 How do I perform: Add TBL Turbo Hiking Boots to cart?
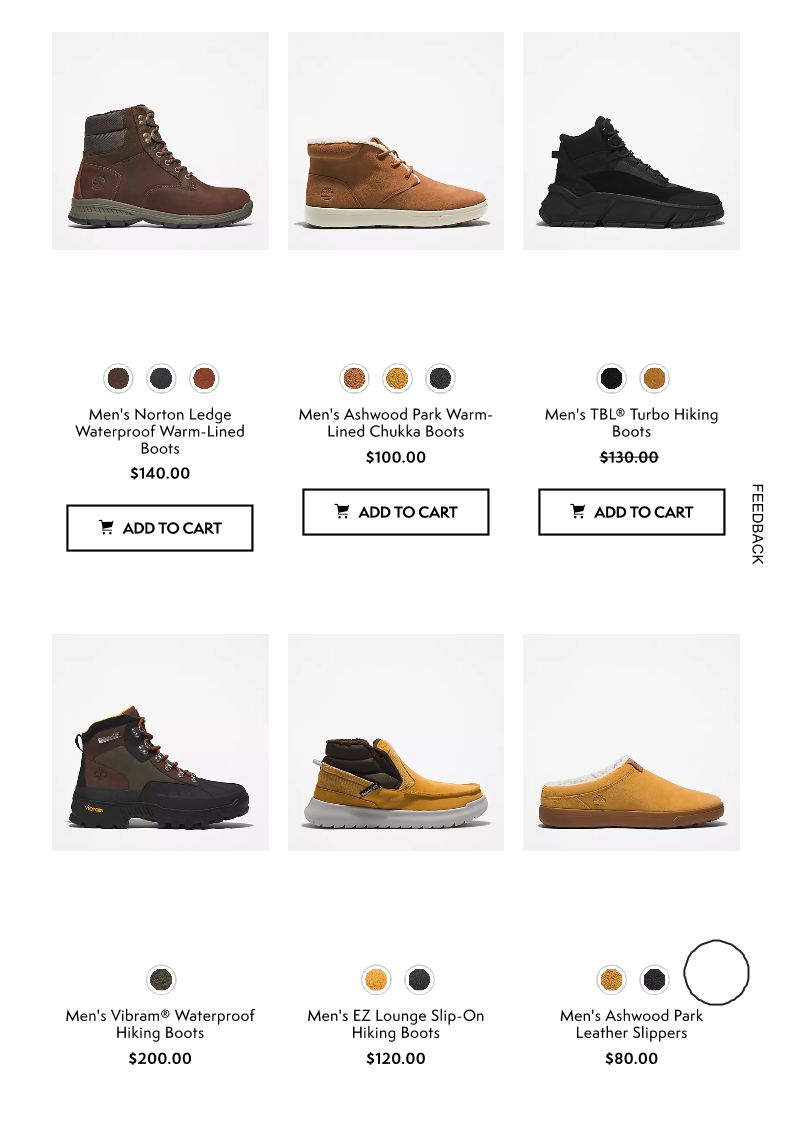631,512
